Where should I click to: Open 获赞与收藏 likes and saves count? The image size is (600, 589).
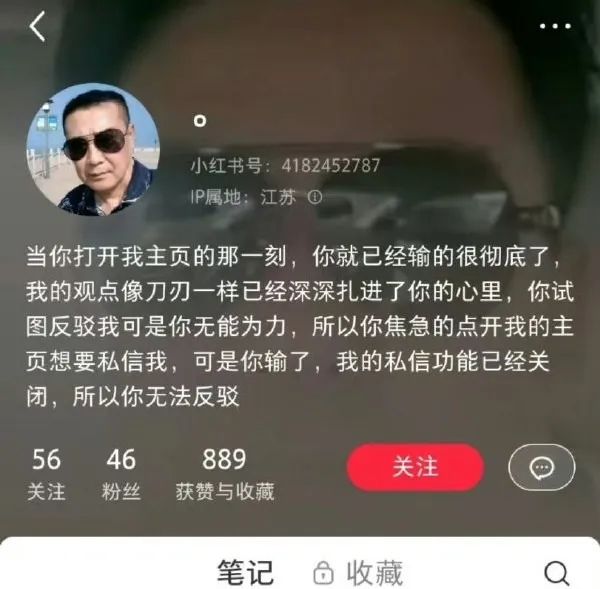224,474
